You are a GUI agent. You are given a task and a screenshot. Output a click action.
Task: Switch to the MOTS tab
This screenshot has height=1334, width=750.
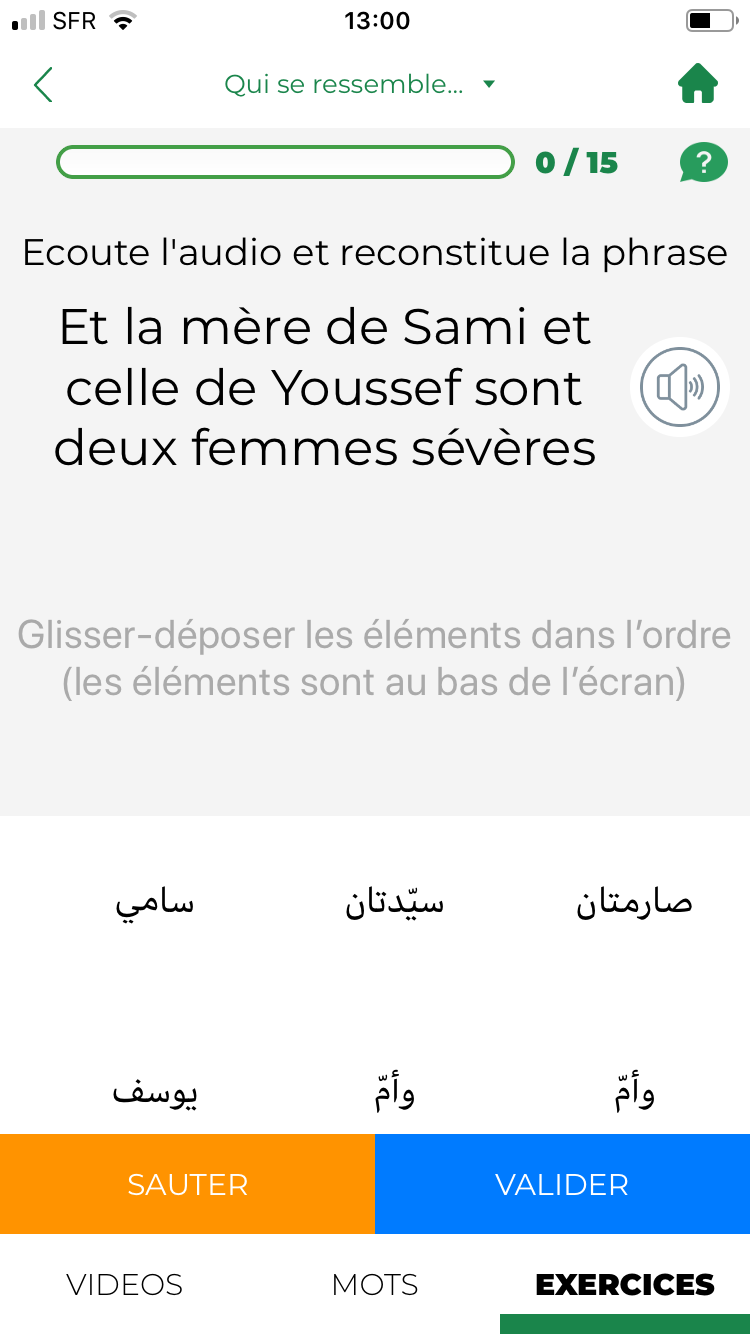tap(375, 1284)
